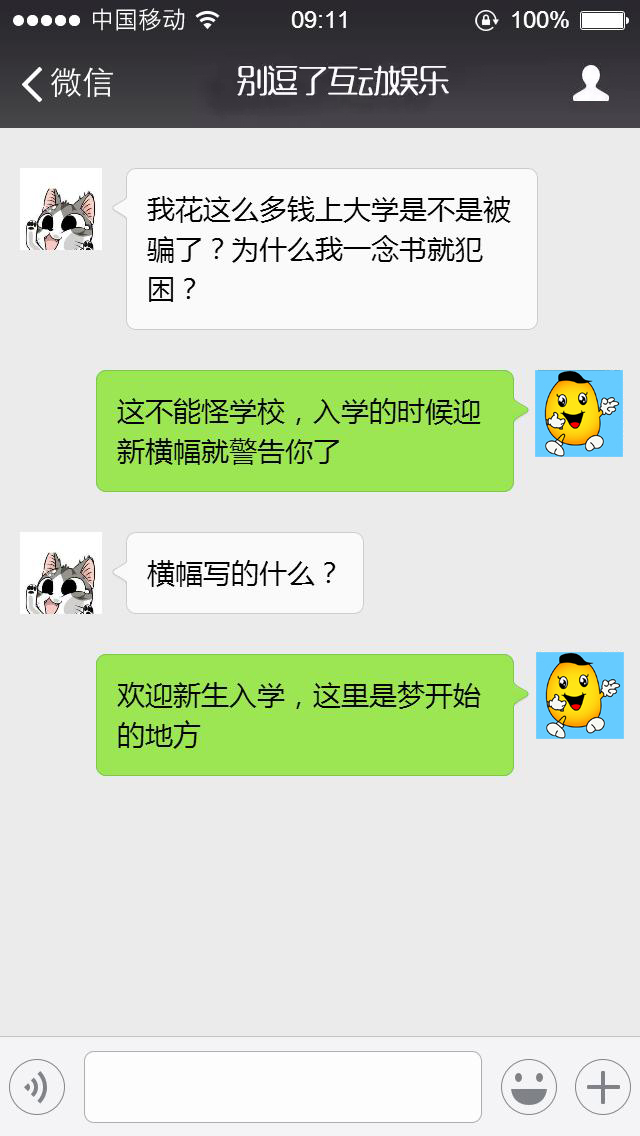The image size is (640, 1136).
Task: Go back to the 微信 chat list
Action: tap(66, 83)
